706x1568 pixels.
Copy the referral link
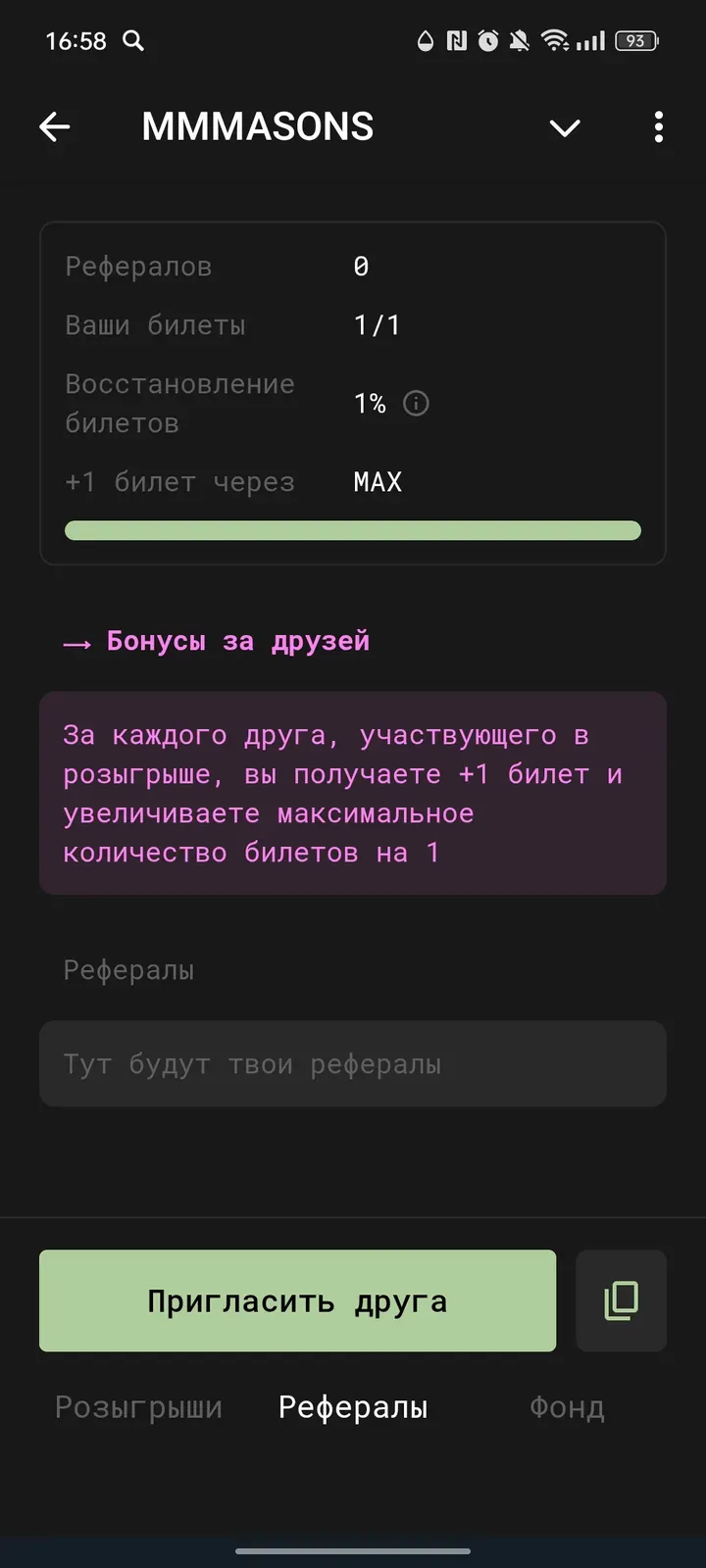click(621, 1300)
